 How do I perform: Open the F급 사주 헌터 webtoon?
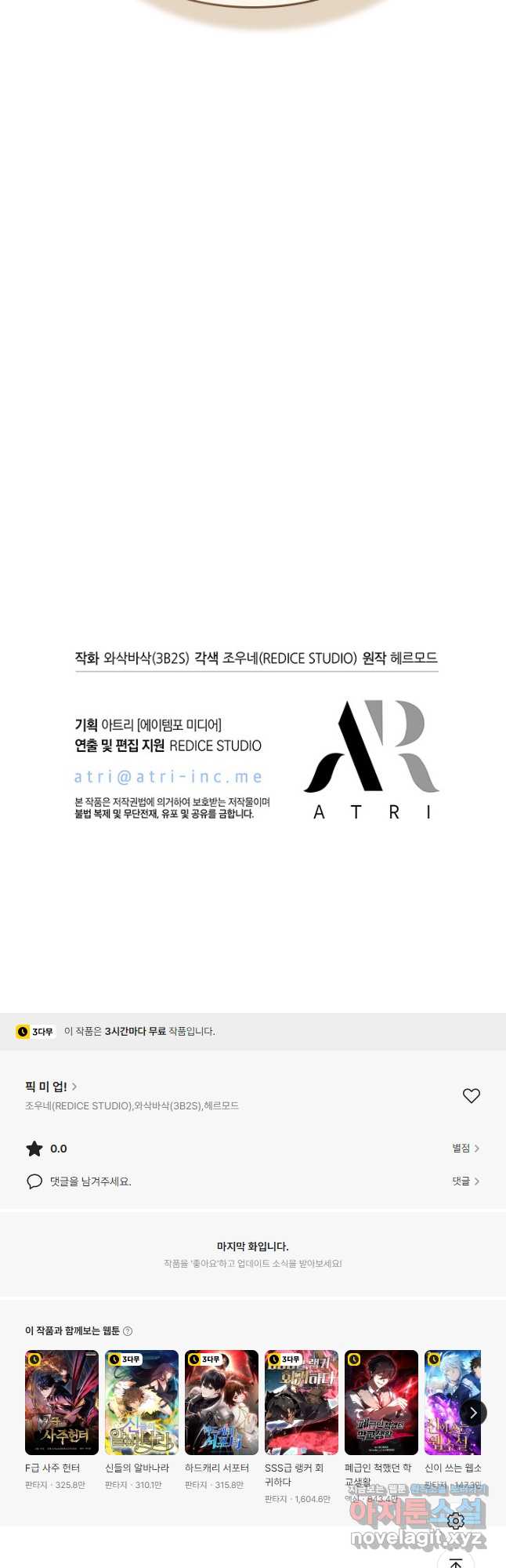[62, 1403]
